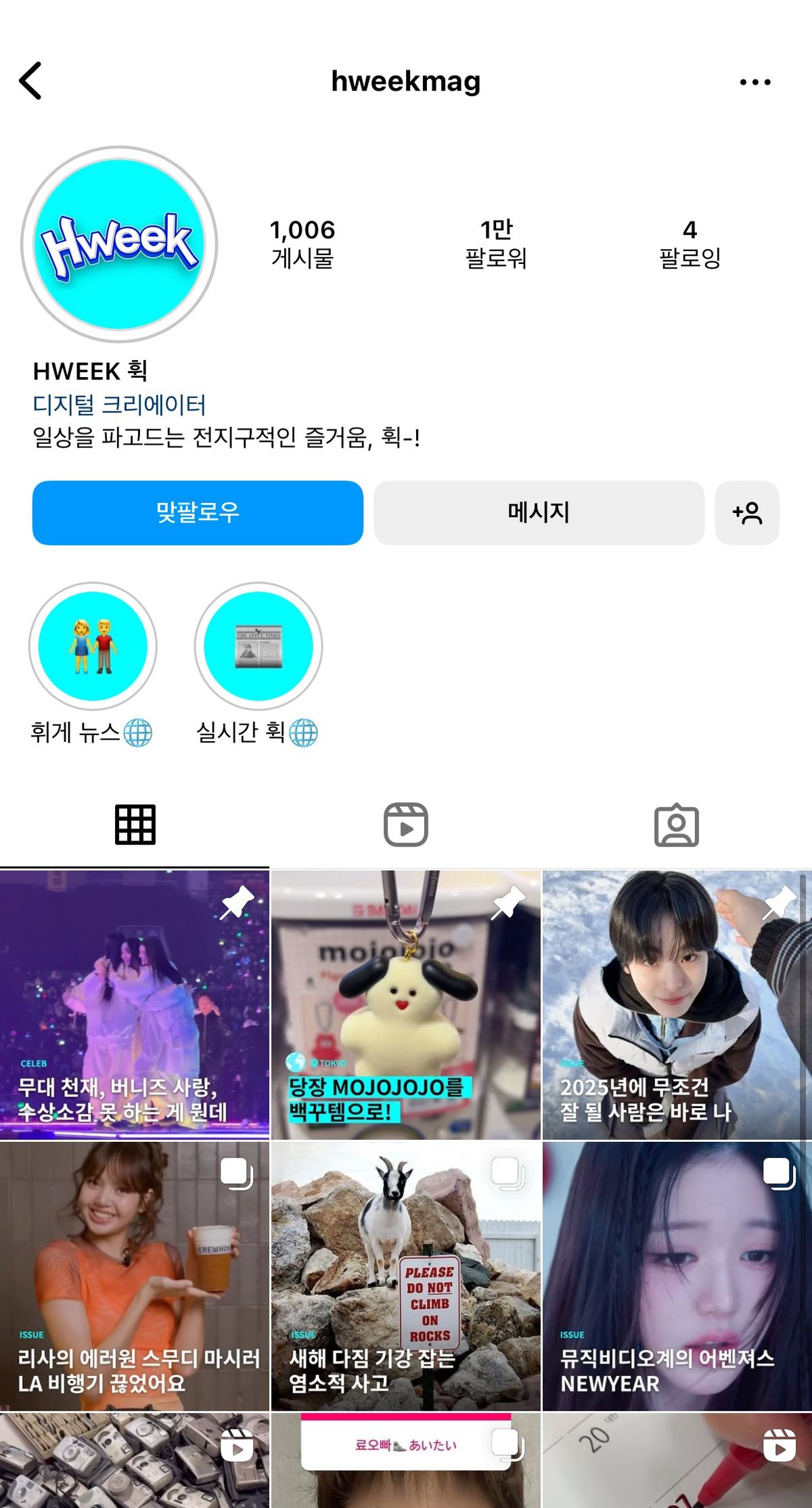Go back using the top-left arrow
This screenshot has width=812, height=1508.
click(30, 81)
